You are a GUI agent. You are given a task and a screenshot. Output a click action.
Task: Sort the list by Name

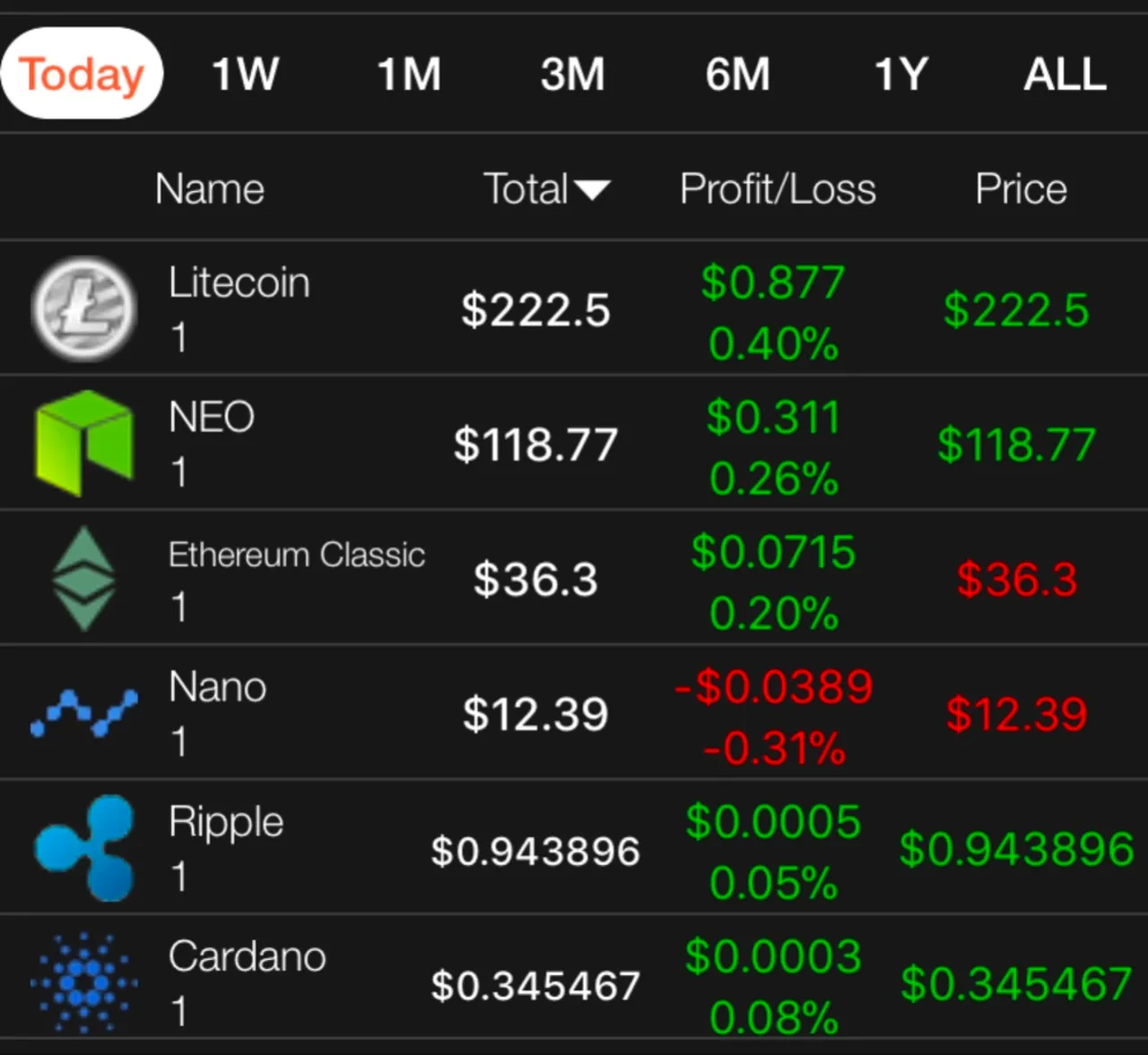[x=210, y=188]
